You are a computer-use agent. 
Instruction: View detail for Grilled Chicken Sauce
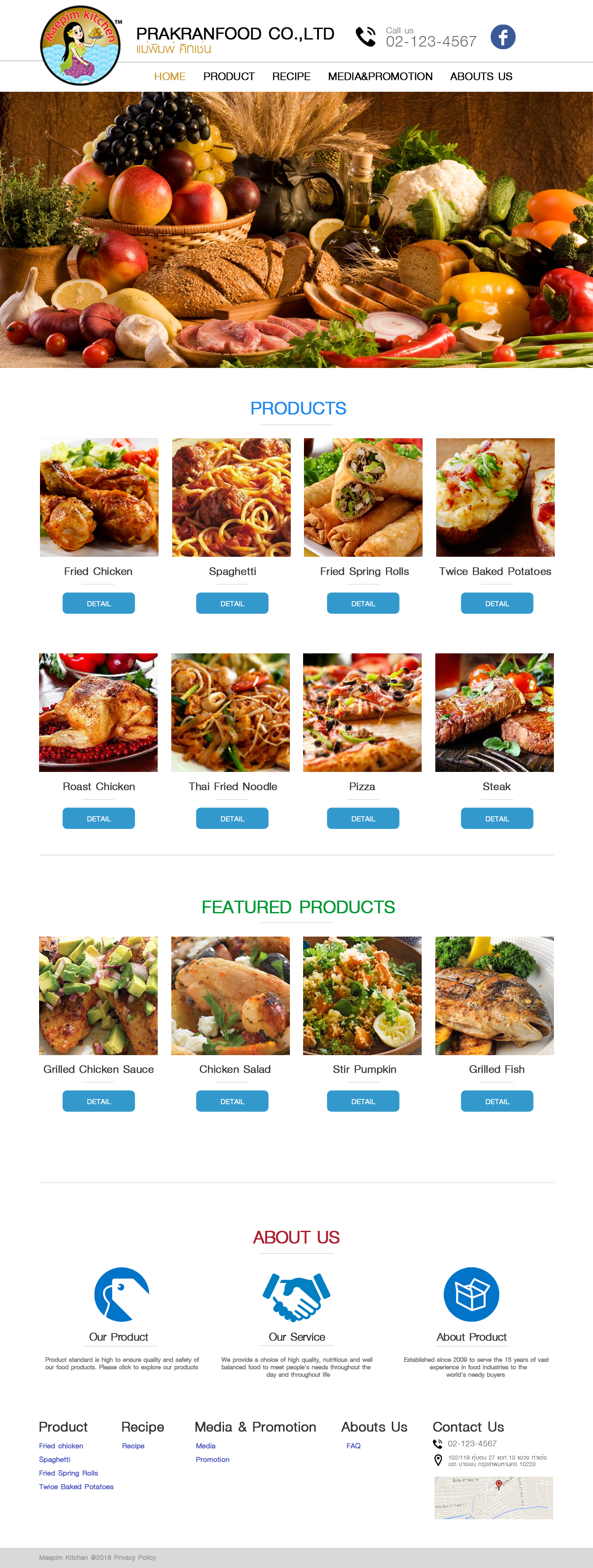click(x=99, y=1101)
